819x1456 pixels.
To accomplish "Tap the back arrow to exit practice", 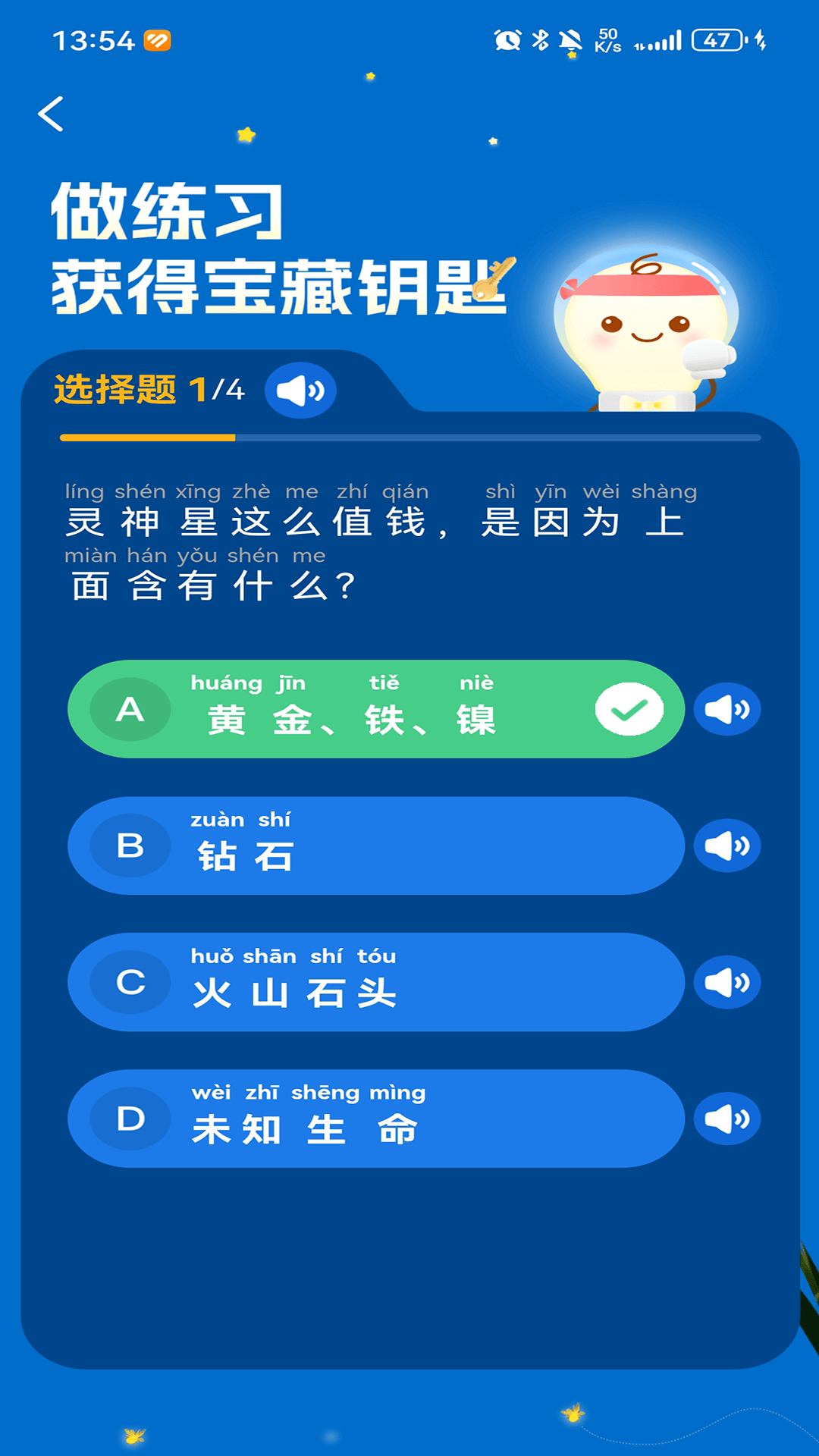I will (50, 114).
